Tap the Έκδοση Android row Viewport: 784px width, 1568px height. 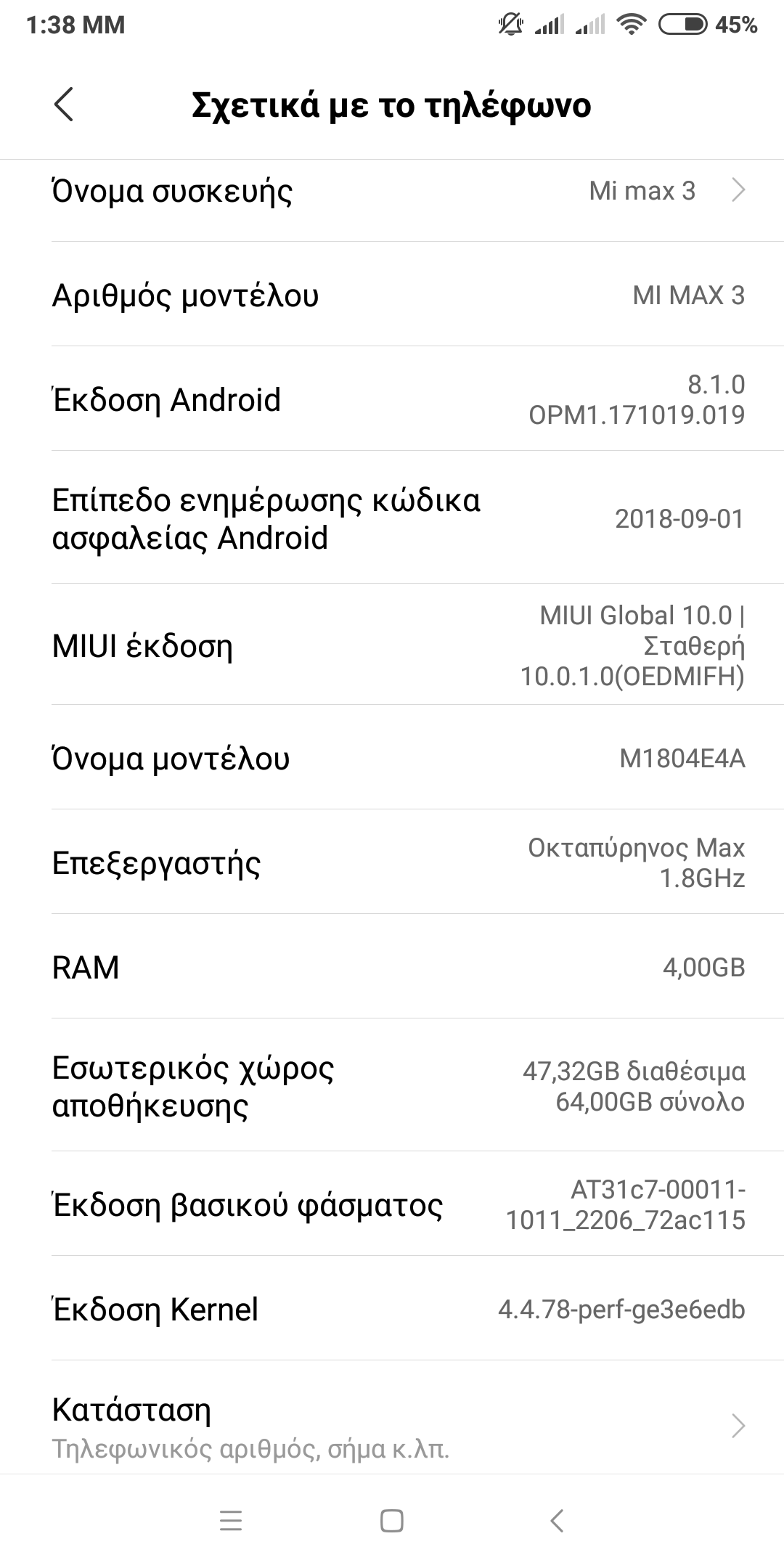pos(392,399)
